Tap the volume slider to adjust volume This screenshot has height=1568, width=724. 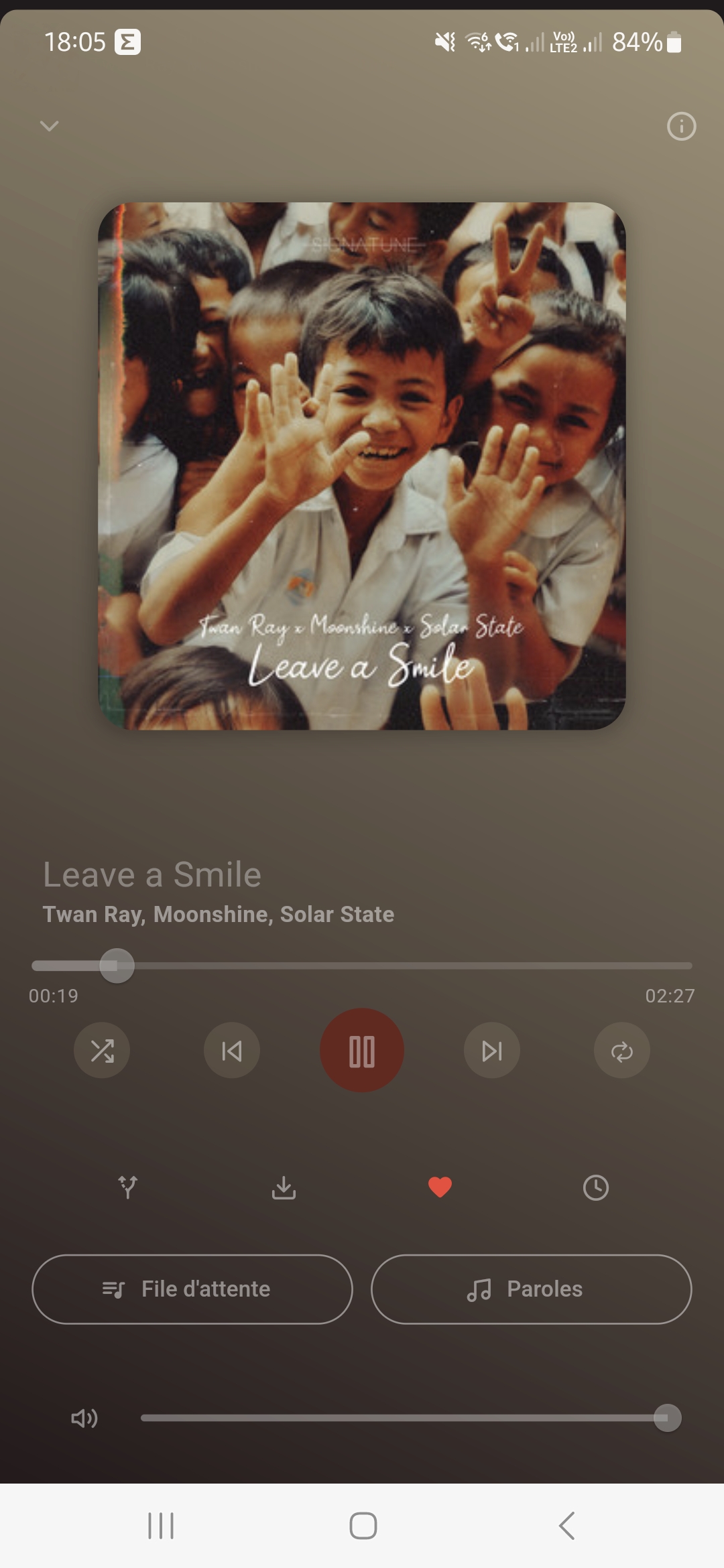pyautogui.click(x=402, y=1418)
